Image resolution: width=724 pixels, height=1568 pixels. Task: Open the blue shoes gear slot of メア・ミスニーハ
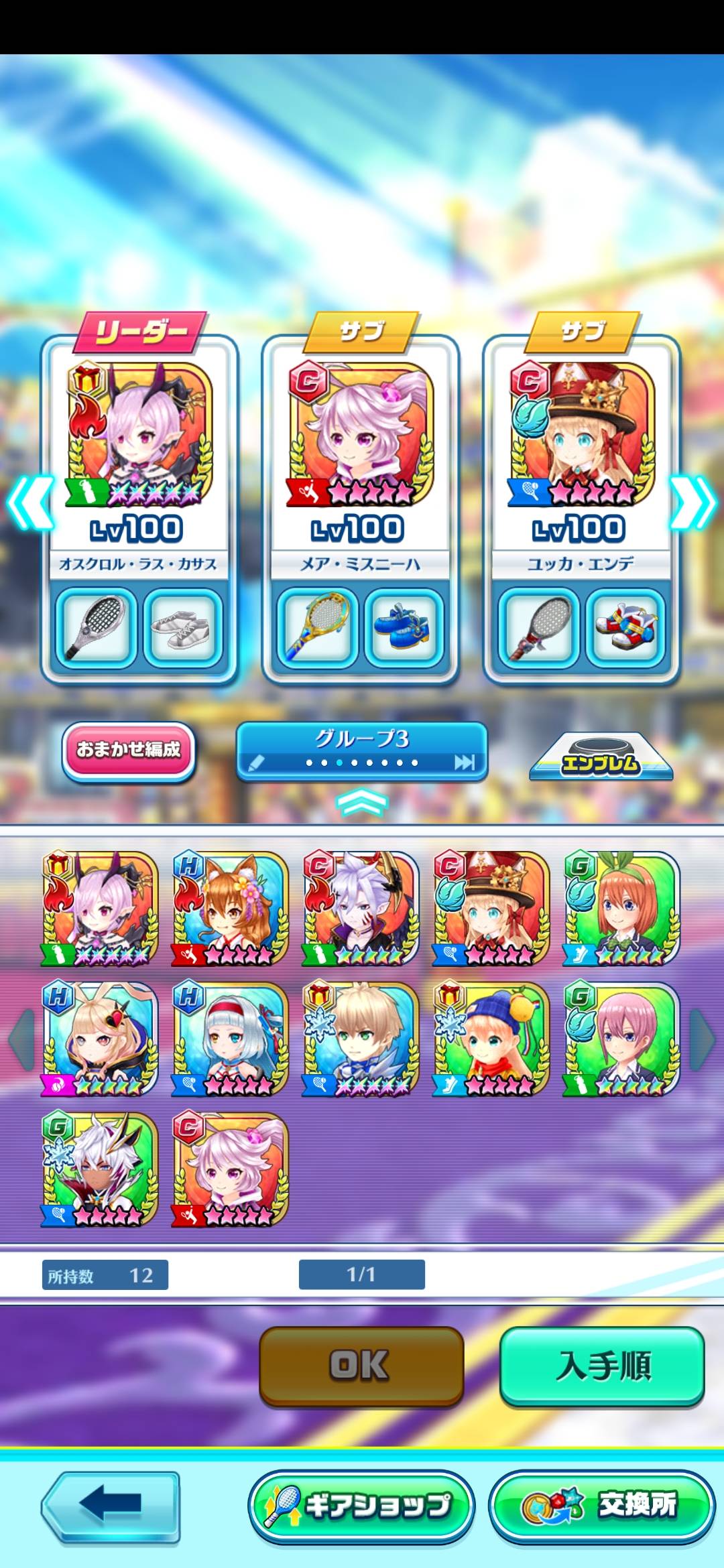pyautogui.click(x=404, y=628)
